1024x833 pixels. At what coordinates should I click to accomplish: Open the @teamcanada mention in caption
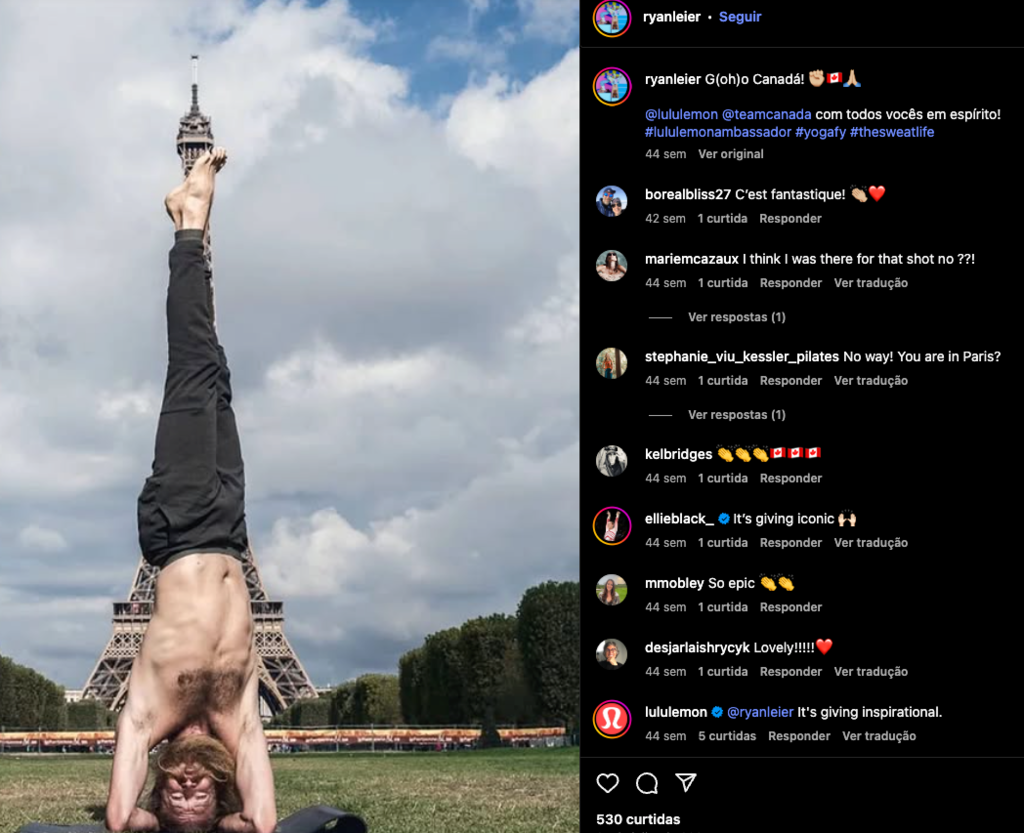click(x=766, y=114)
